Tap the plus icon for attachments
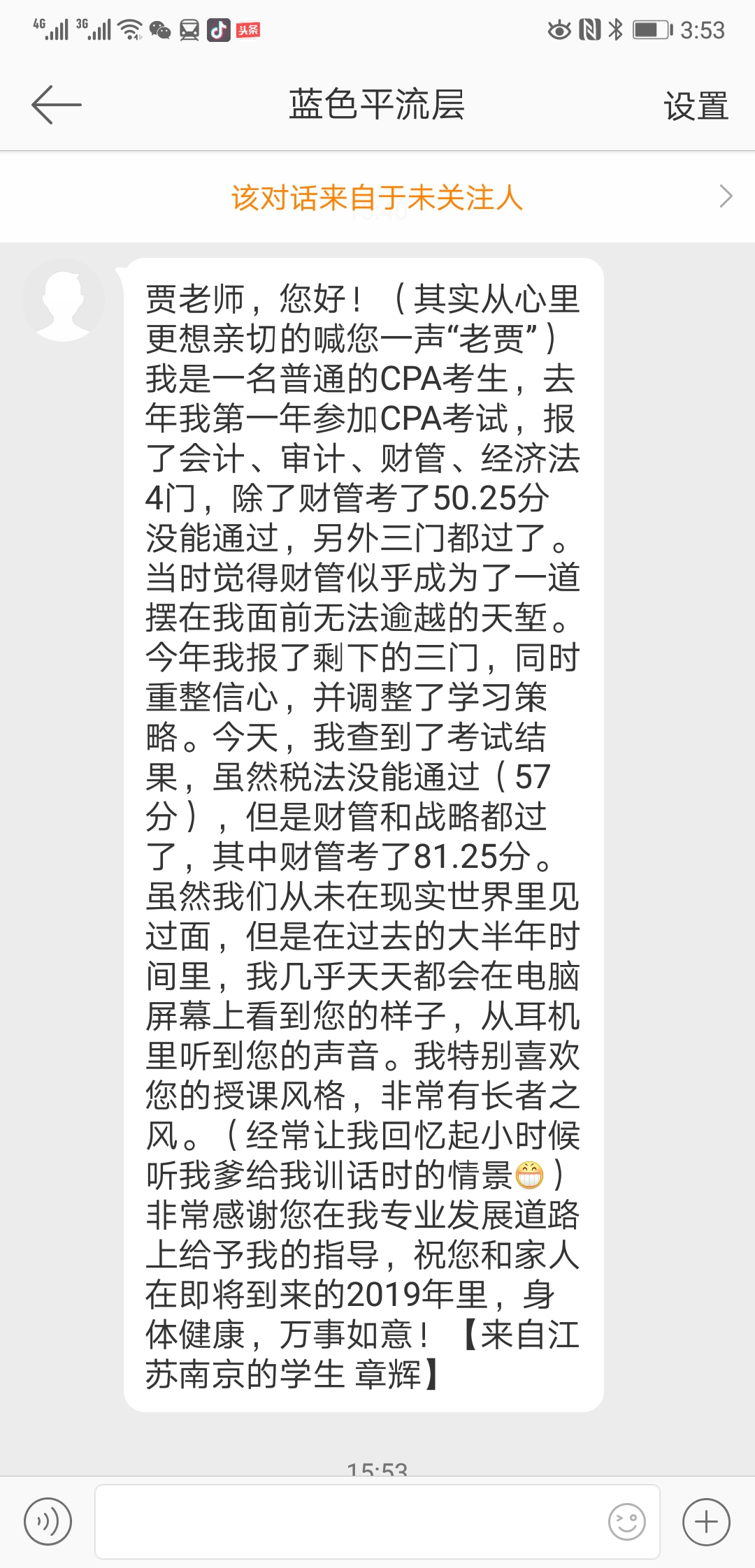Image resolution: width=755 pixels, height=1568 pixels. click(x=706, y=1521)
